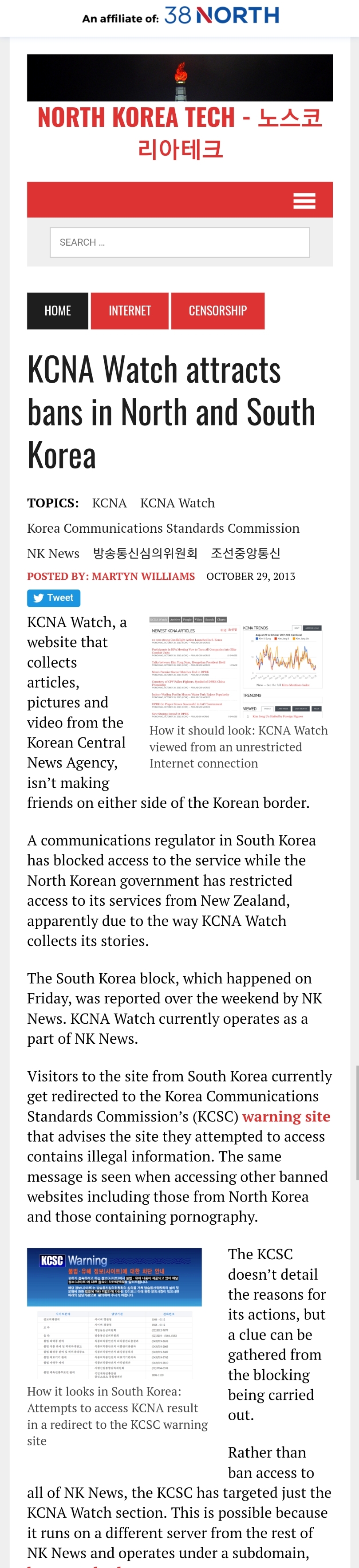The width and height of the screenshot is (359, 1568).
Task: Open the 조선중앙통신 topic tag
Action: pyautogui.click(x=245, y=553)
